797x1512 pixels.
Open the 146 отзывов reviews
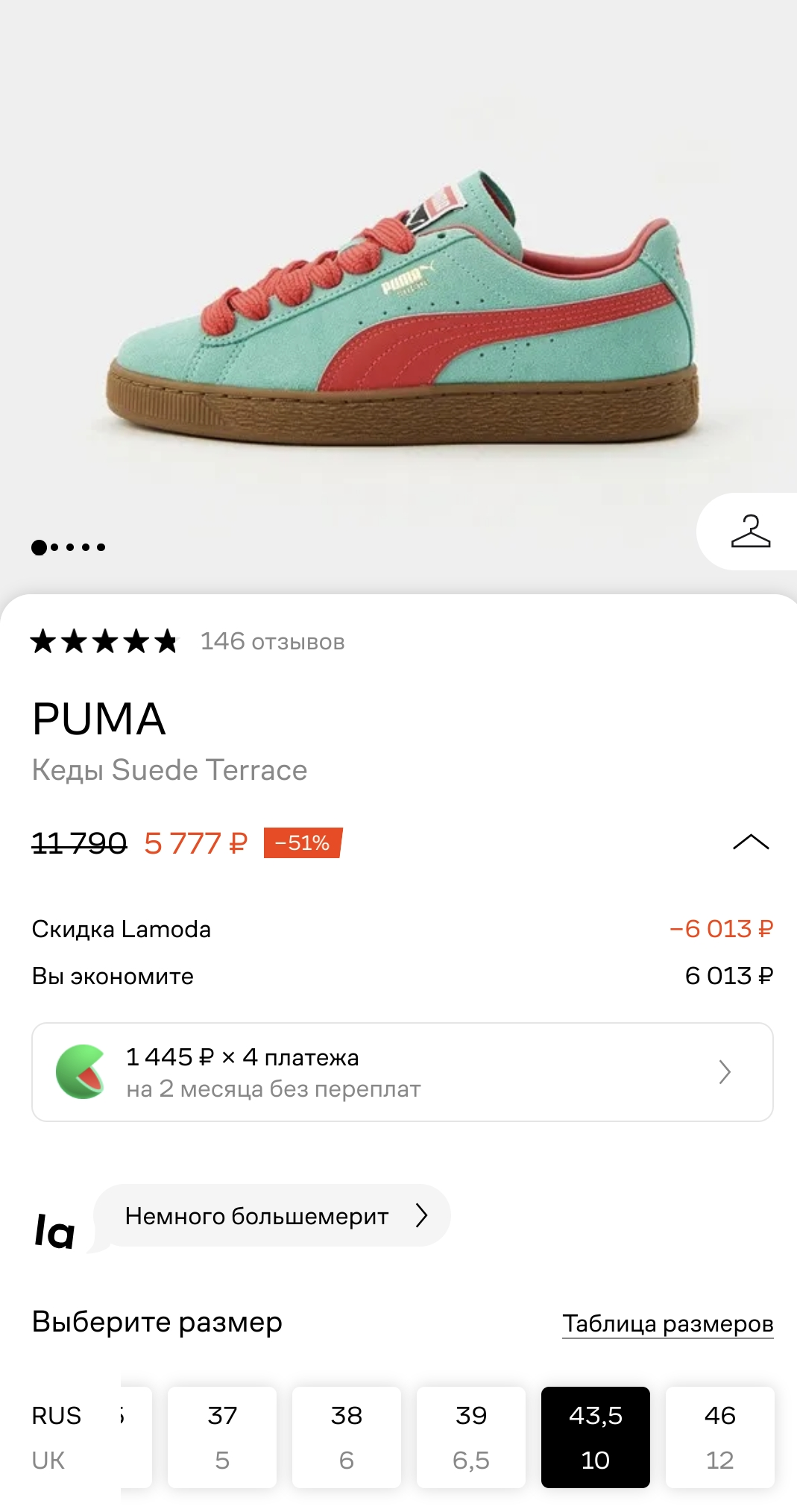pos(272,641)
